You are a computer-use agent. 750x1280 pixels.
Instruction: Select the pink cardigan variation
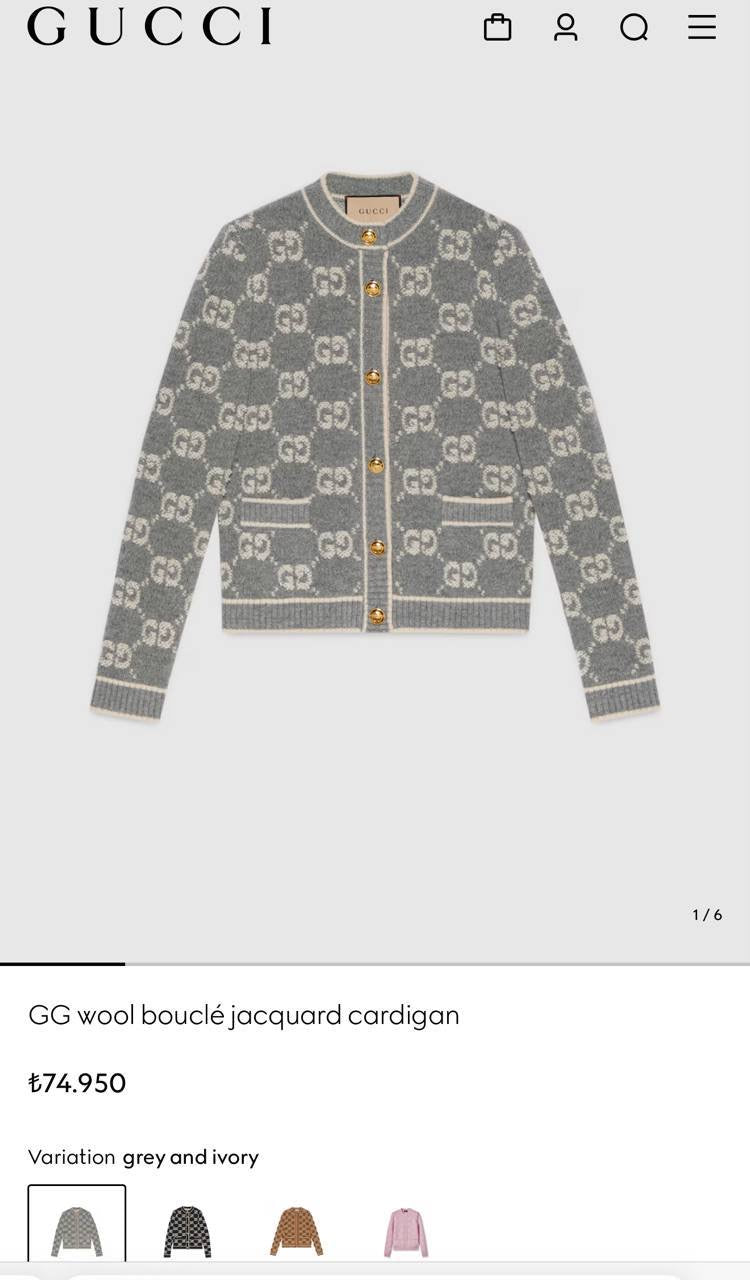[x=406, y=1231]
